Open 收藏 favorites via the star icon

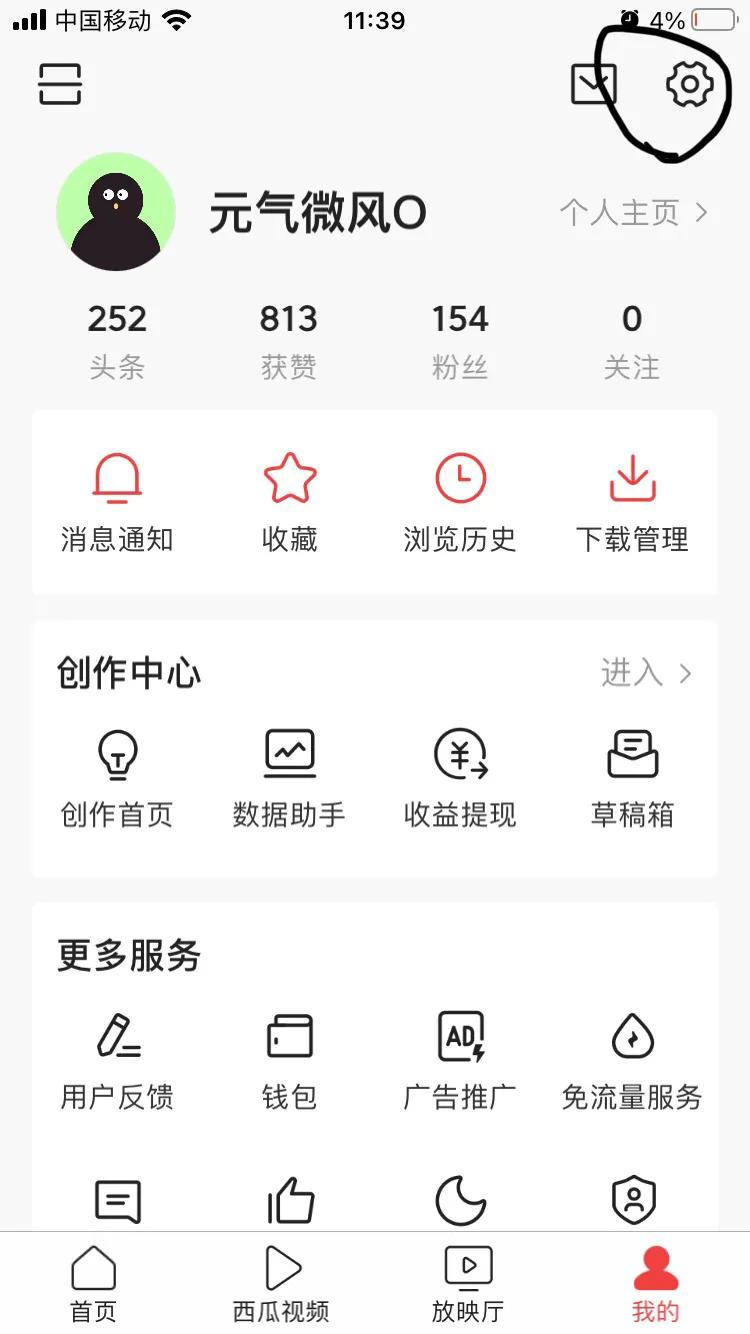(289, 479)
